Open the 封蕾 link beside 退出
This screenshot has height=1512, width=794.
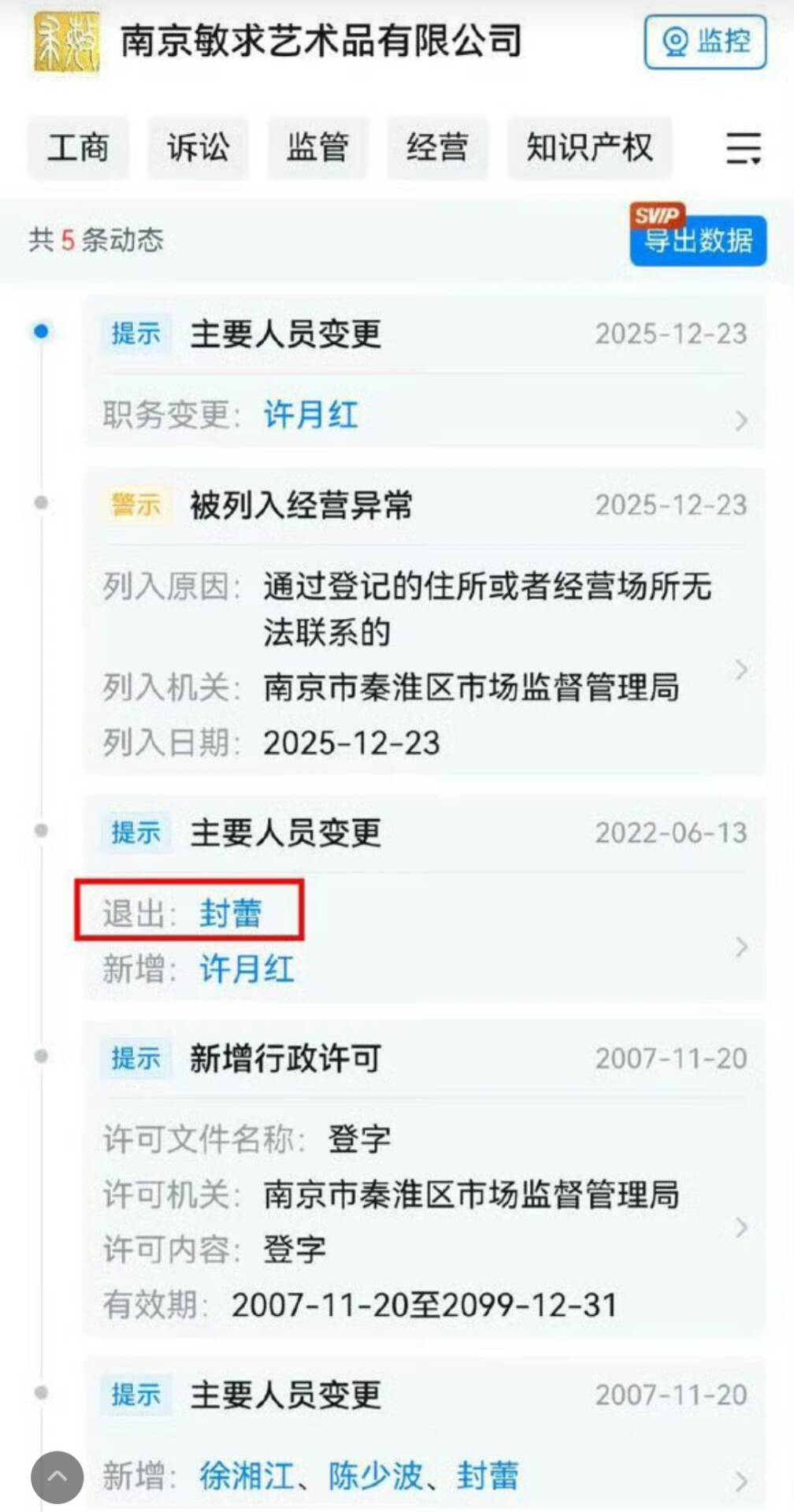click(x=230, y=913)
